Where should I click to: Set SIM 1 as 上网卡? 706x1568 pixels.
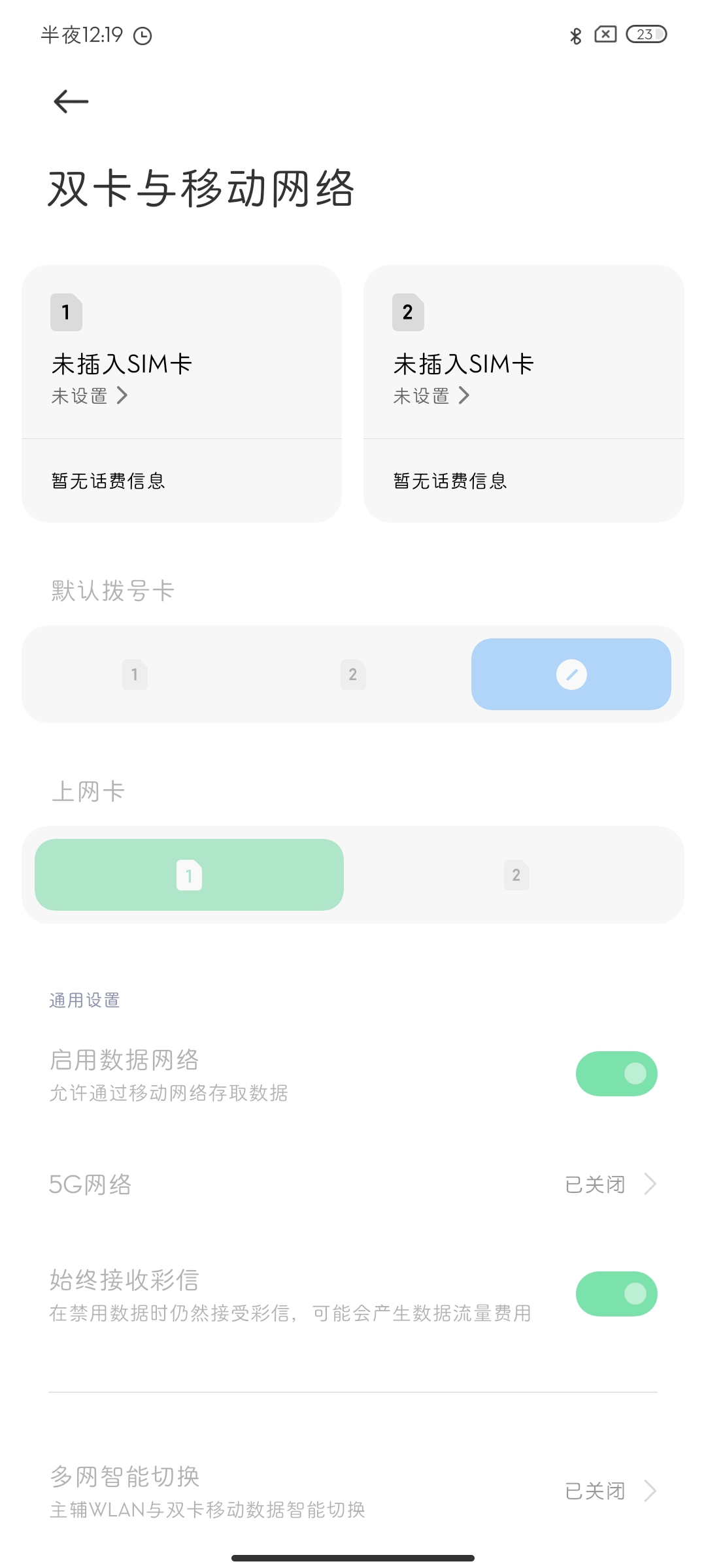coord(189,875)
